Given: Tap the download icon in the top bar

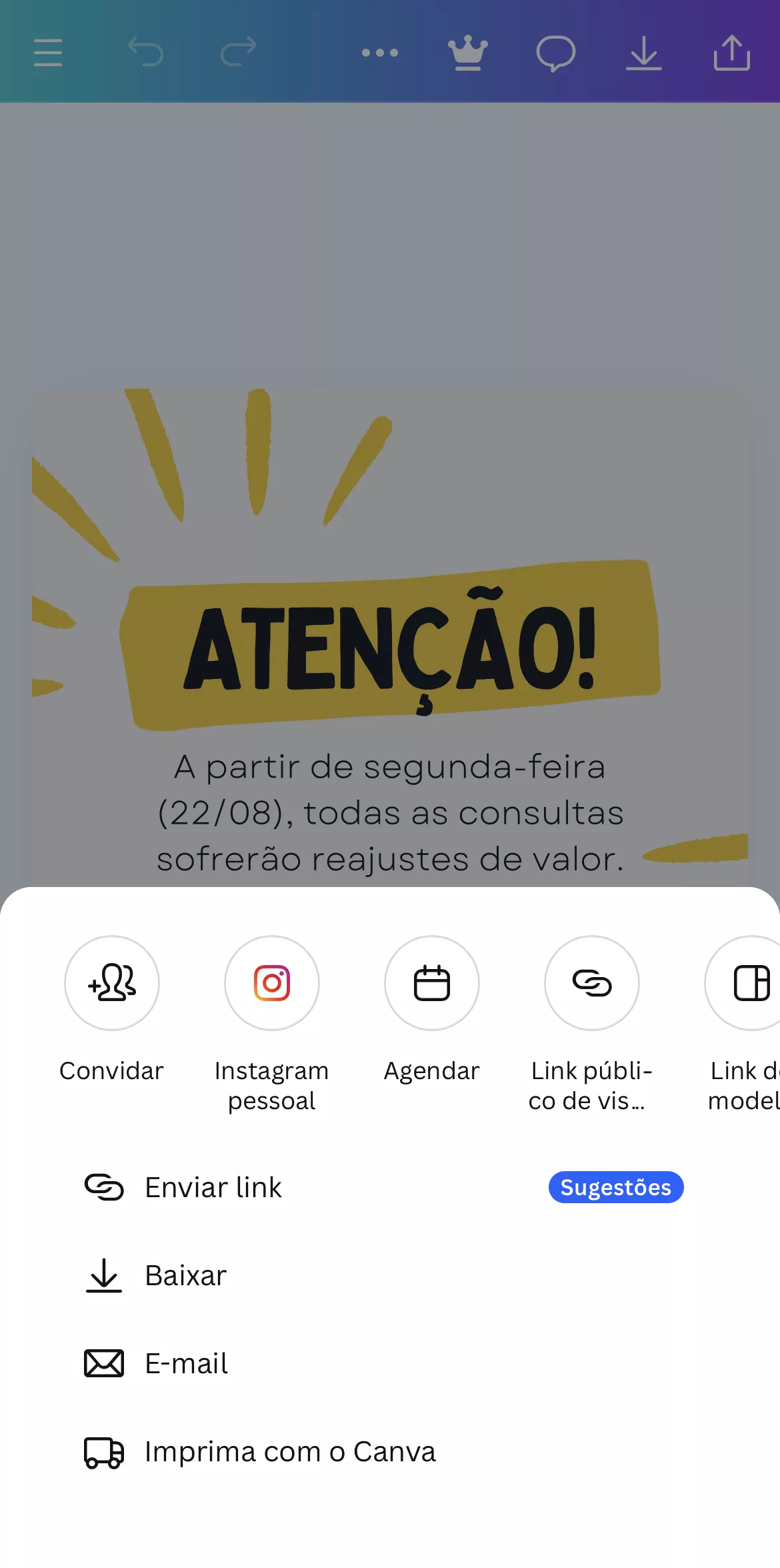Looking at the screenshot, I should [643, 52].
